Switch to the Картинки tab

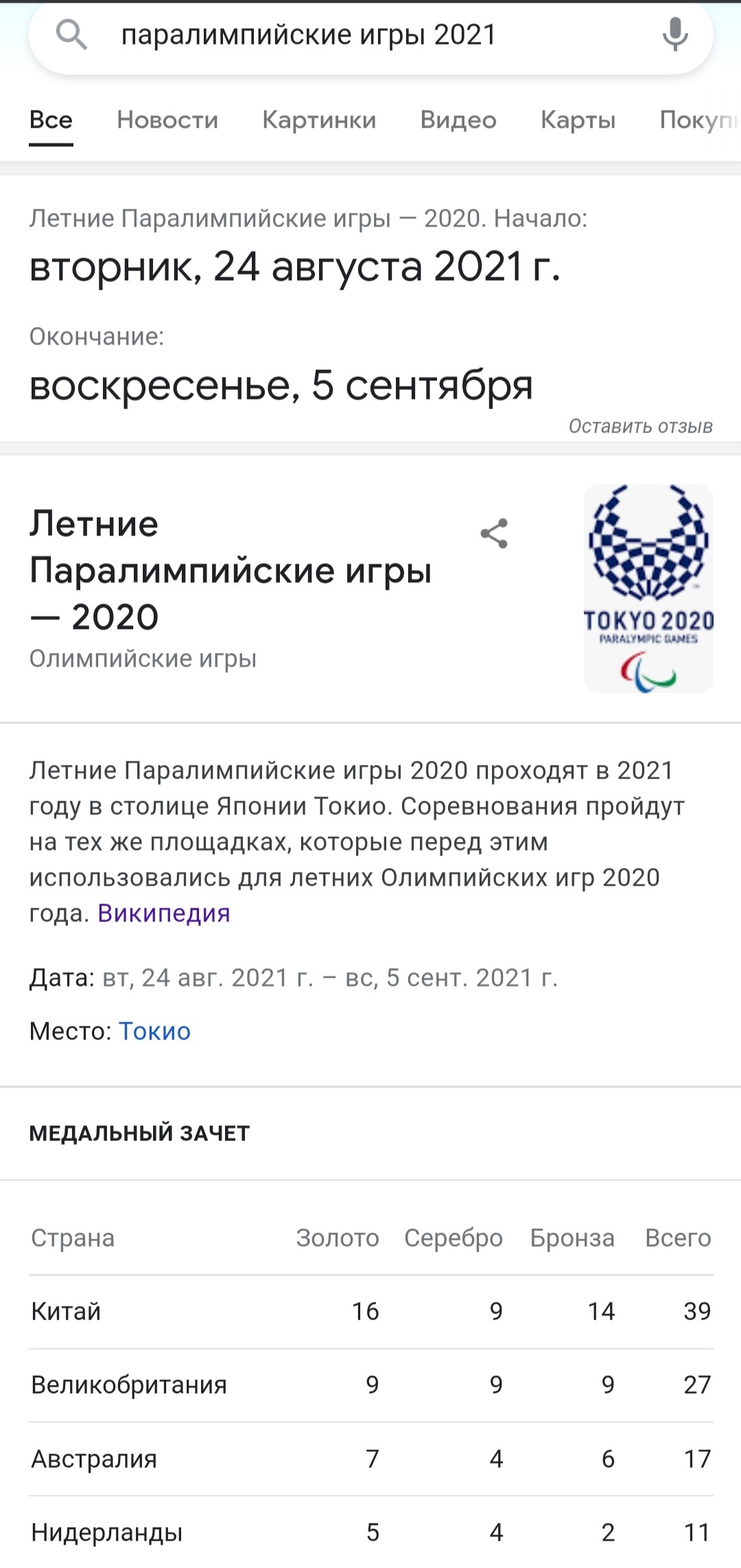tap(319, 120)
